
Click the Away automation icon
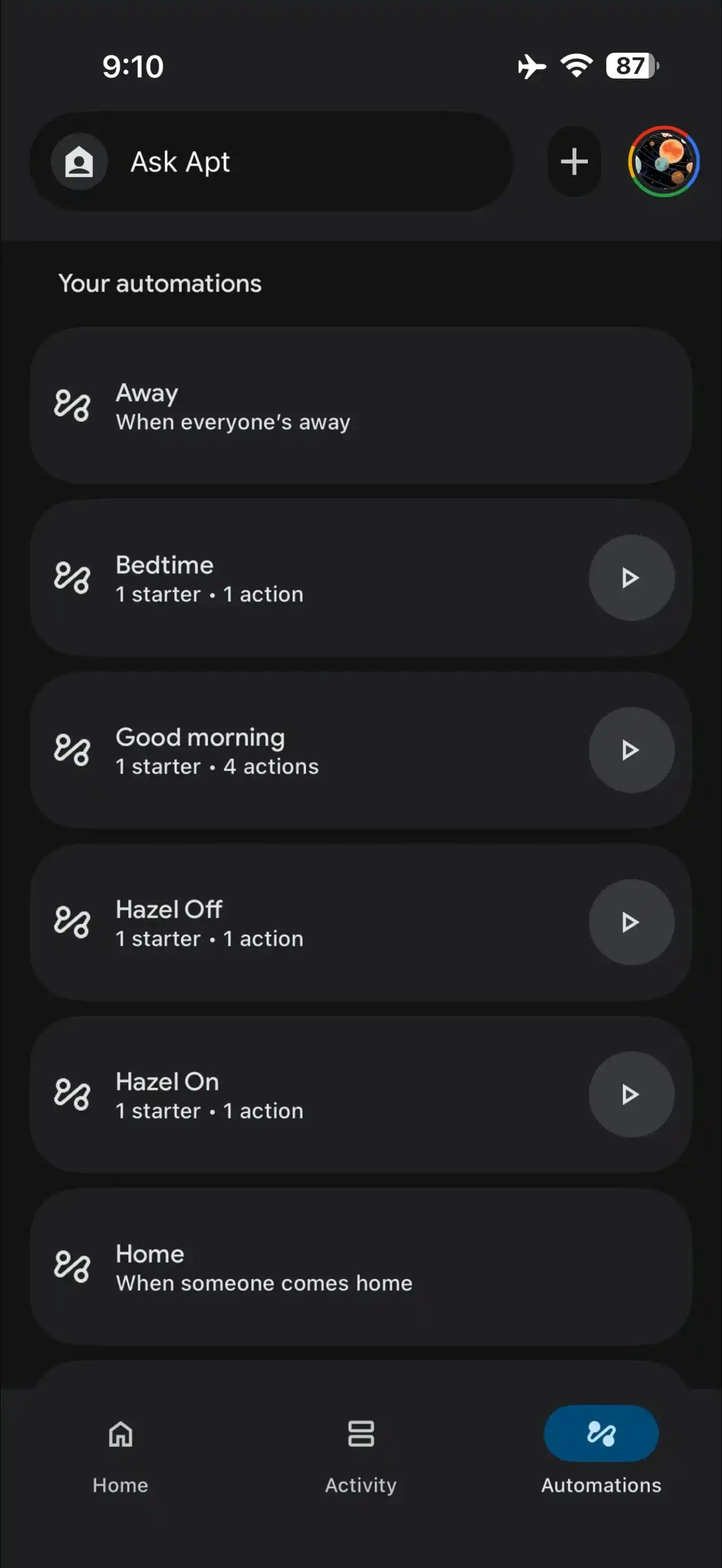click(x=73, y=405)
